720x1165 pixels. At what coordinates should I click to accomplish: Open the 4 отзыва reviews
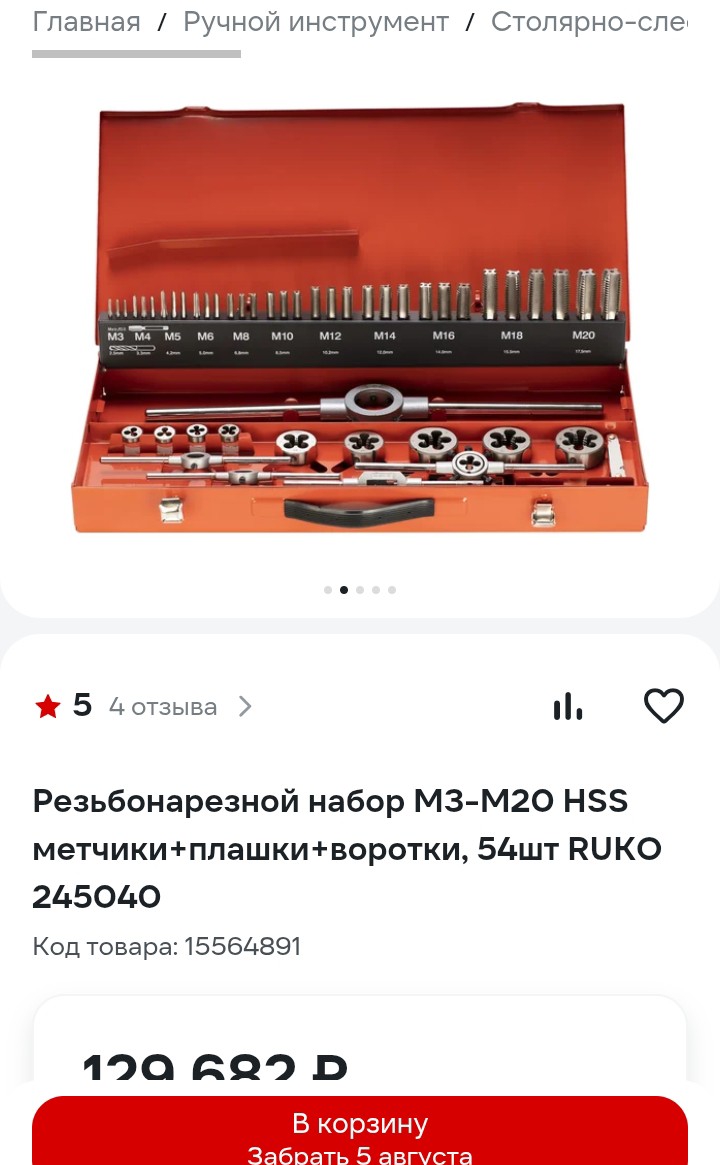point(163,707)
